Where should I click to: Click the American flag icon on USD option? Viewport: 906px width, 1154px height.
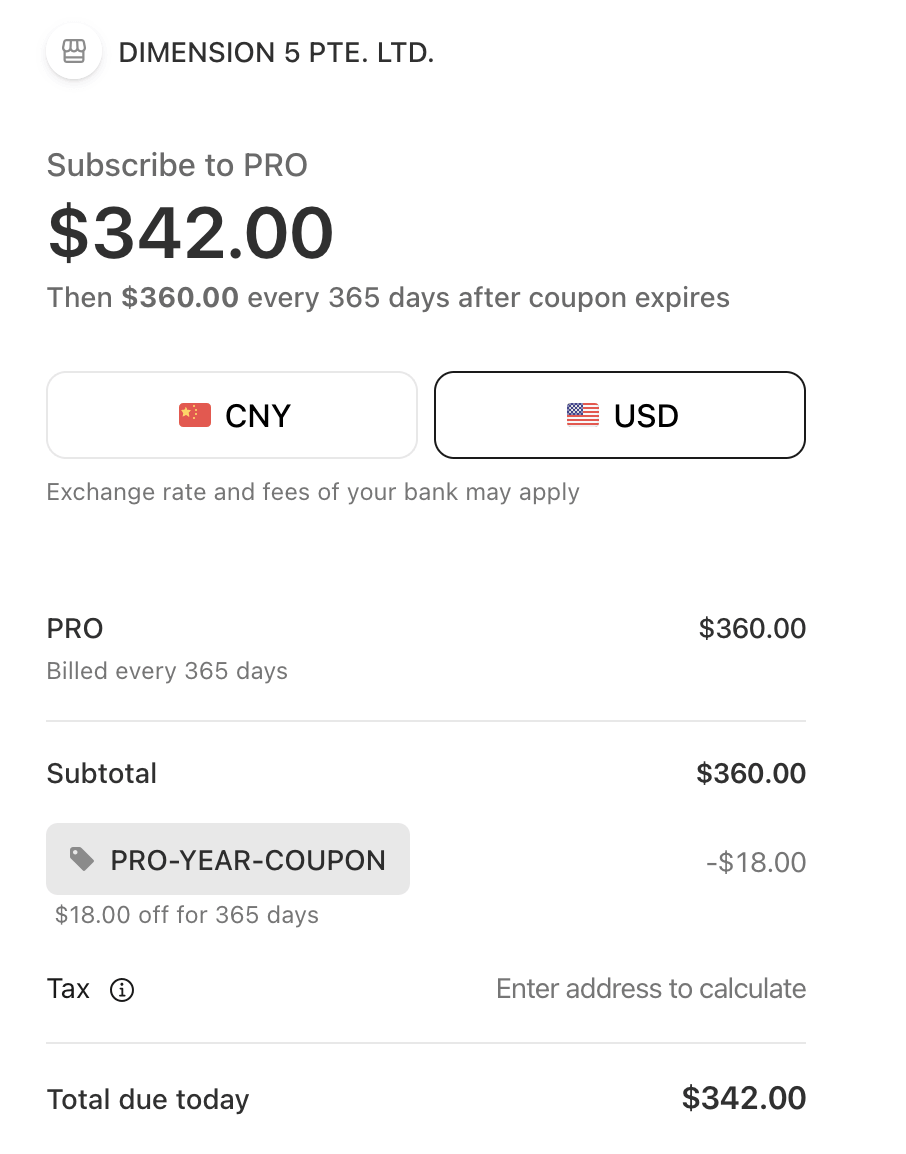(581, 414)
